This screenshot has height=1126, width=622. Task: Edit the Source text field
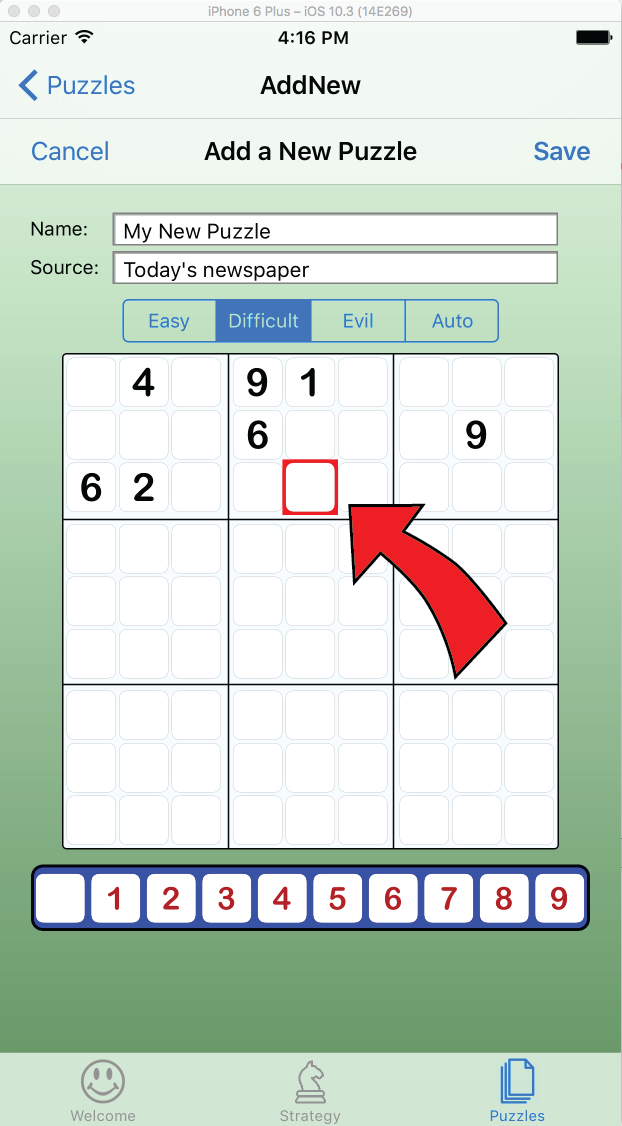pyautogui.click(x=335, y=268)
